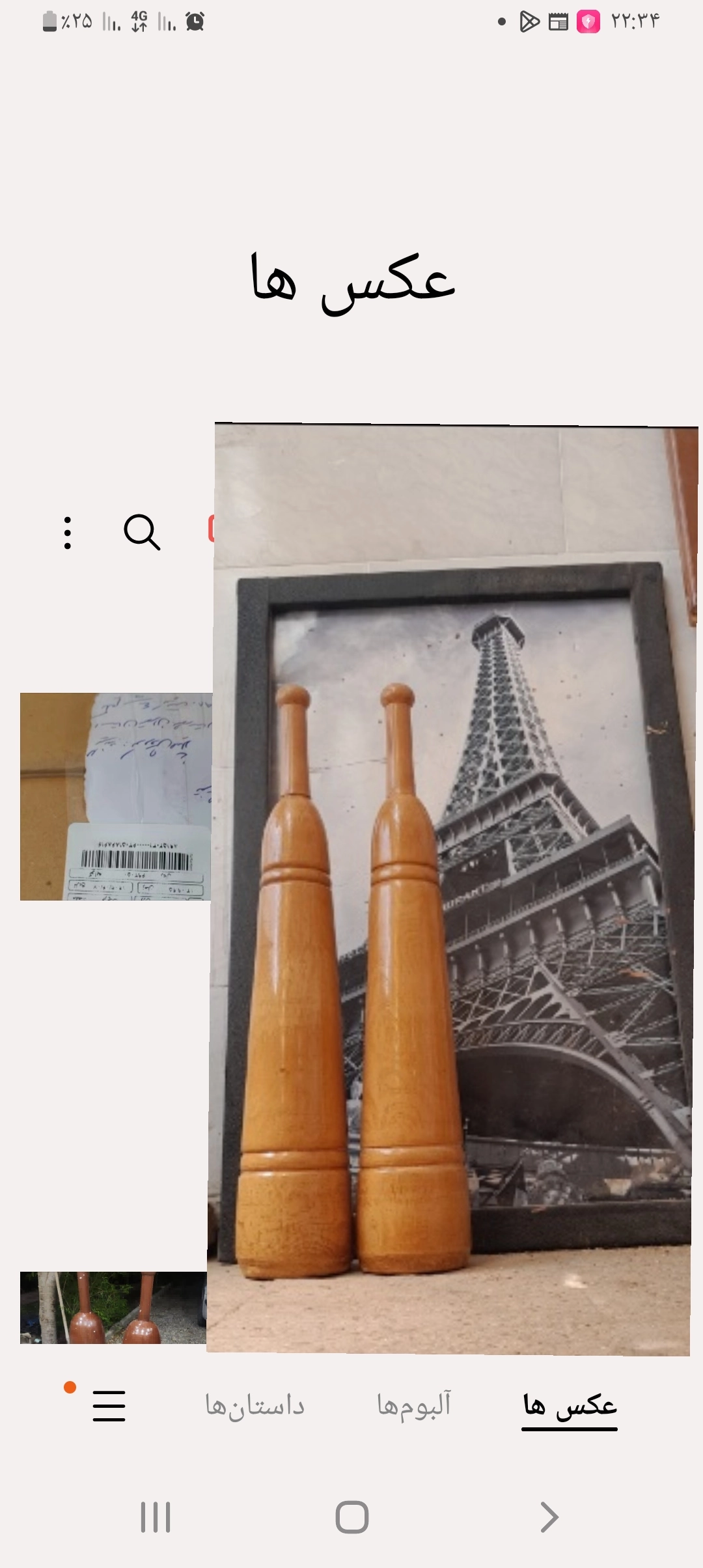Open the hamburger drawer menu
The height and width of the screenshot is (1568, 703).
(109, 1405)
